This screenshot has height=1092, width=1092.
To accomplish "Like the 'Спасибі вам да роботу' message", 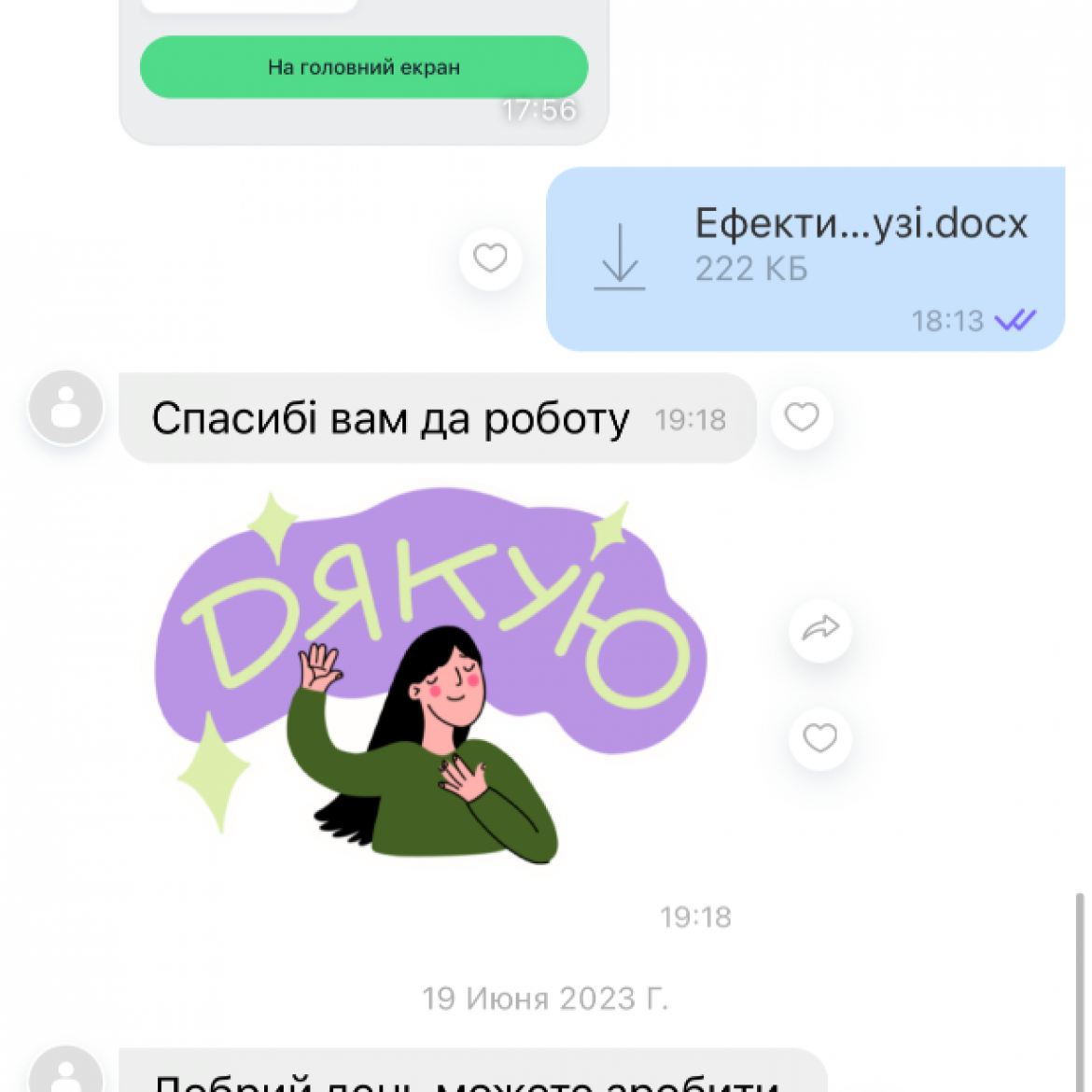I will coord(801,417).
